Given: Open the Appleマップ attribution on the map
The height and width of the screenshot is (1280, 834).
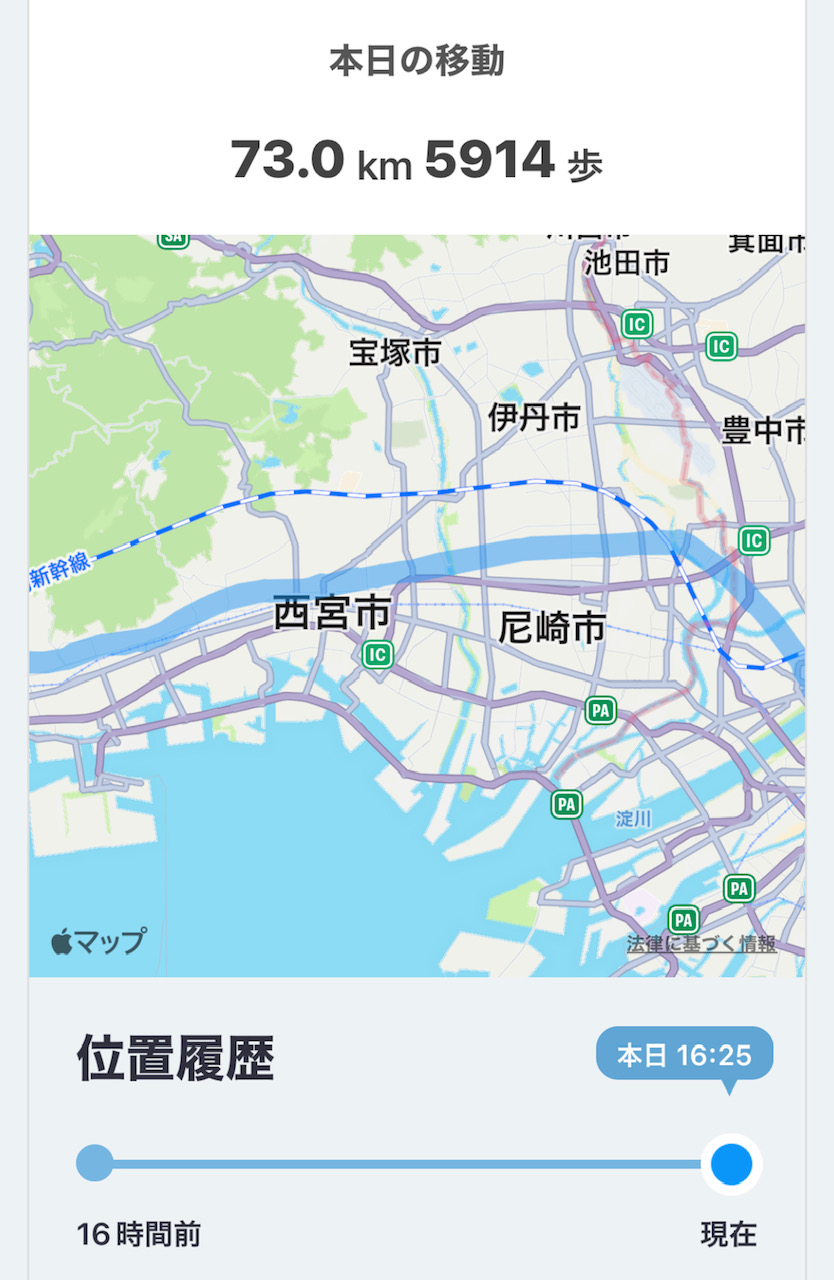Looking at the screenshot, I should pos(98,941).
